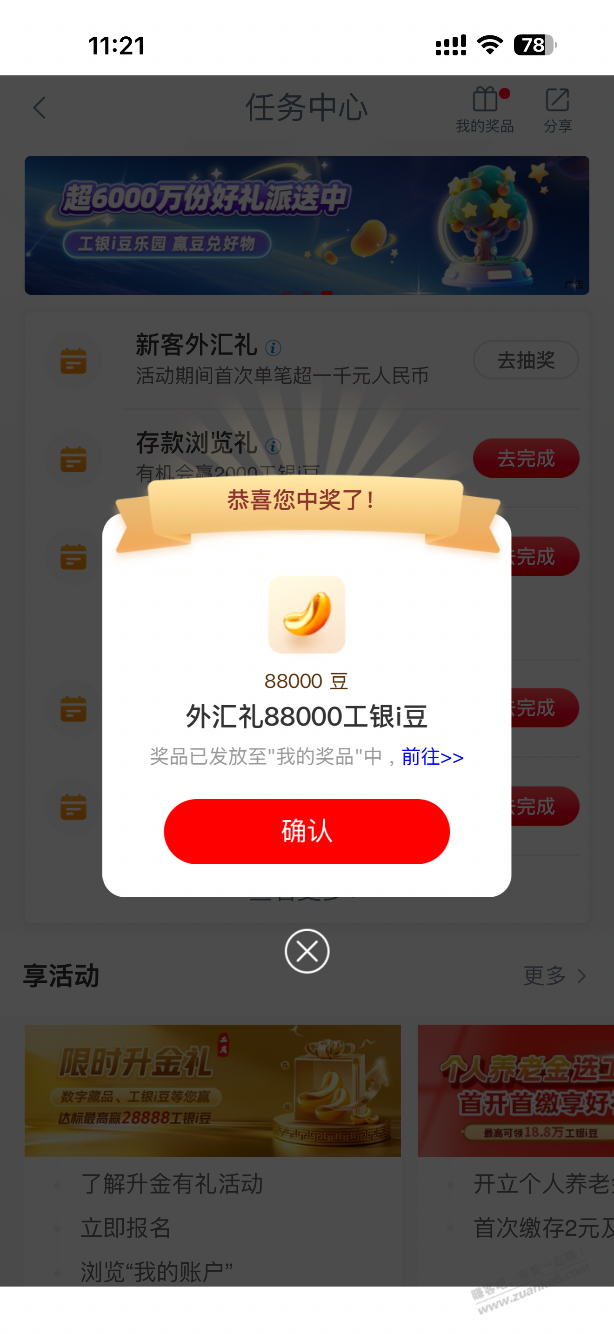Follow the 前往>> link to my prizes
The width and height of the screenshot is (614, 1334).
[432, 757]
